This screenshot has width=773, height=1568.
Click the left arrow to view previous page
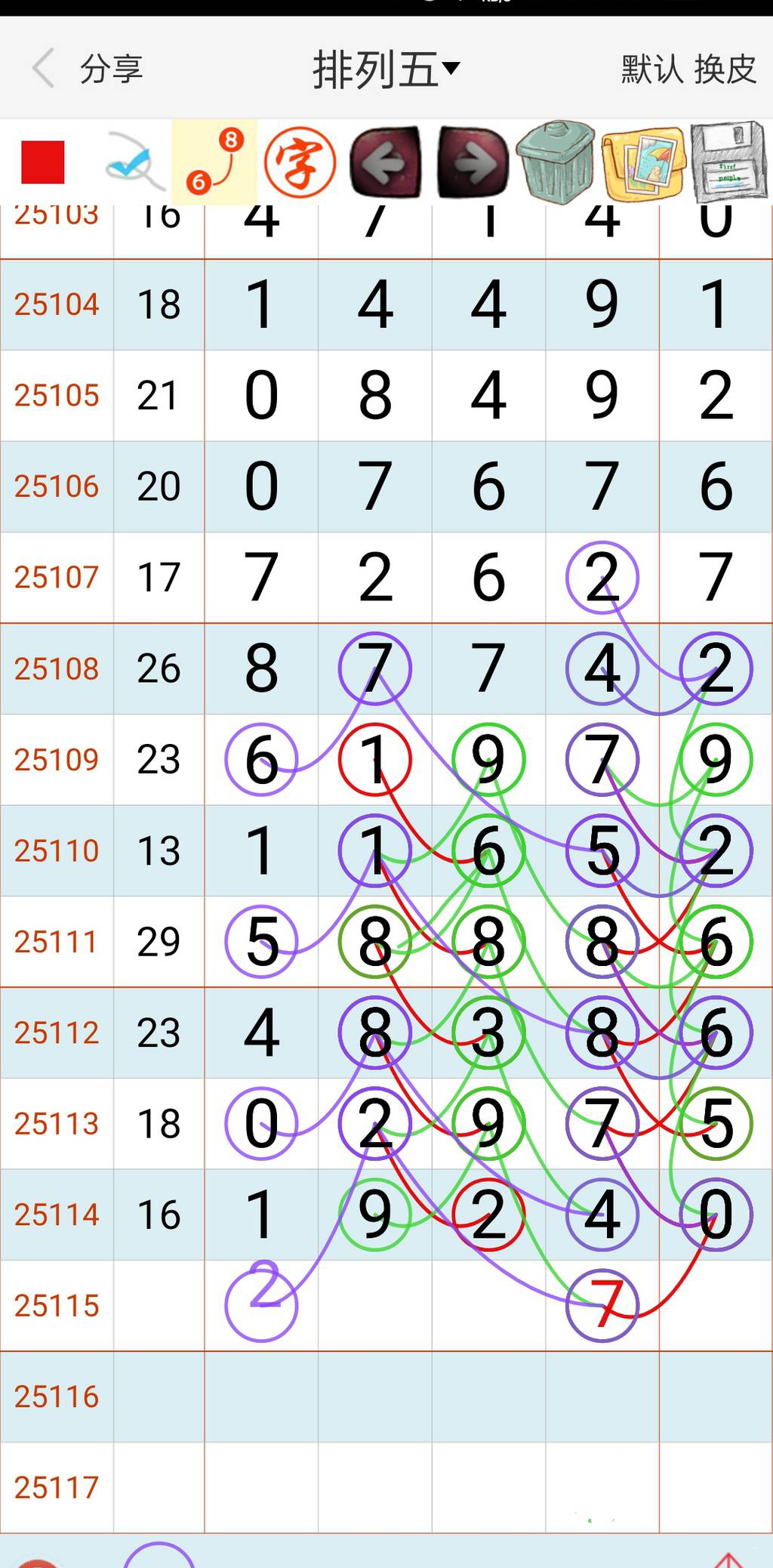pyautogui.click(x=385, y=160)
